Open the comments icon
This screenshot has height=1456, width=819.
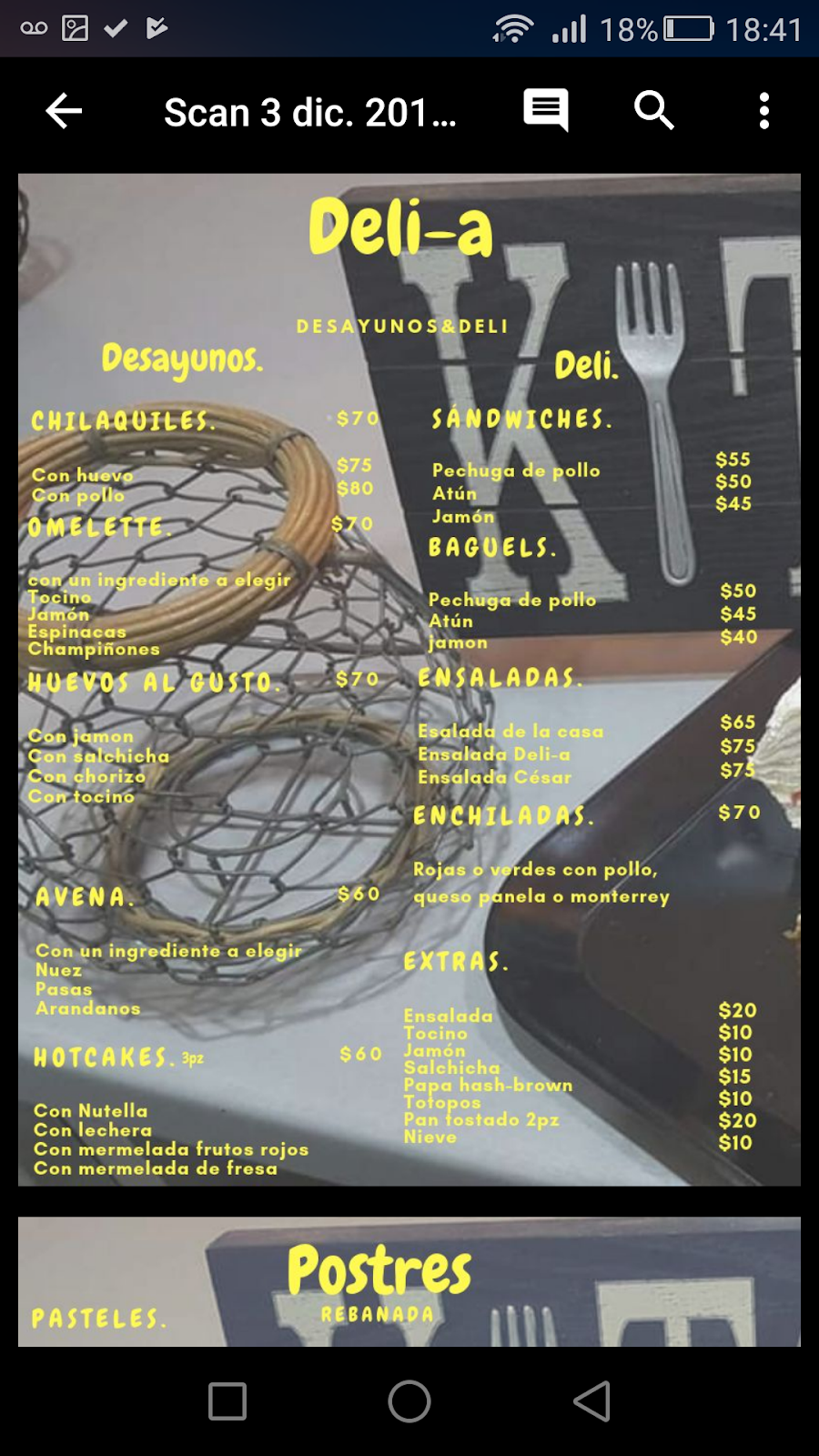545,110
